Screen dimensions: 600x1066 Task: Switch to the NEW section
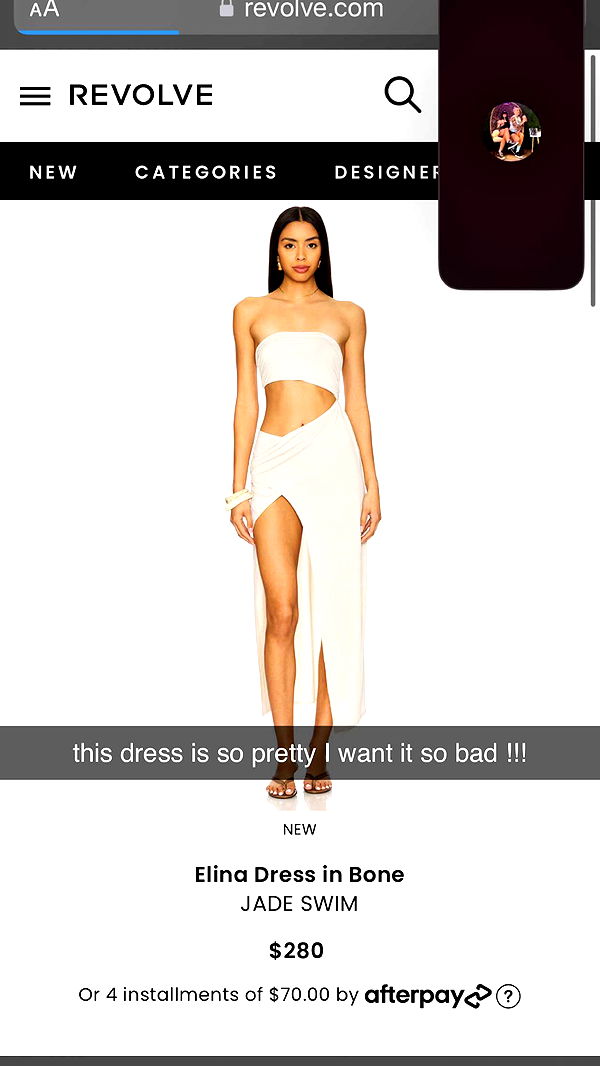coord(53,172)
